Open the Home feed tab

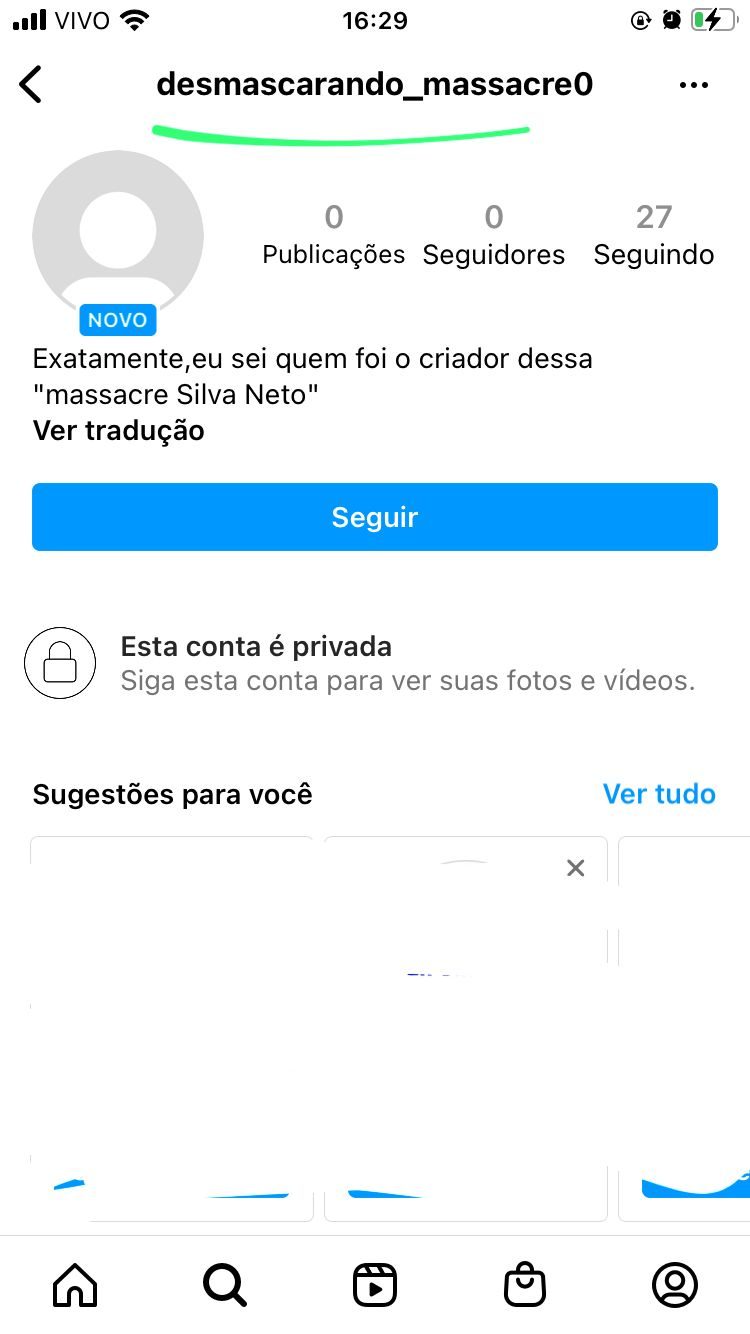tap(75, 1285)
